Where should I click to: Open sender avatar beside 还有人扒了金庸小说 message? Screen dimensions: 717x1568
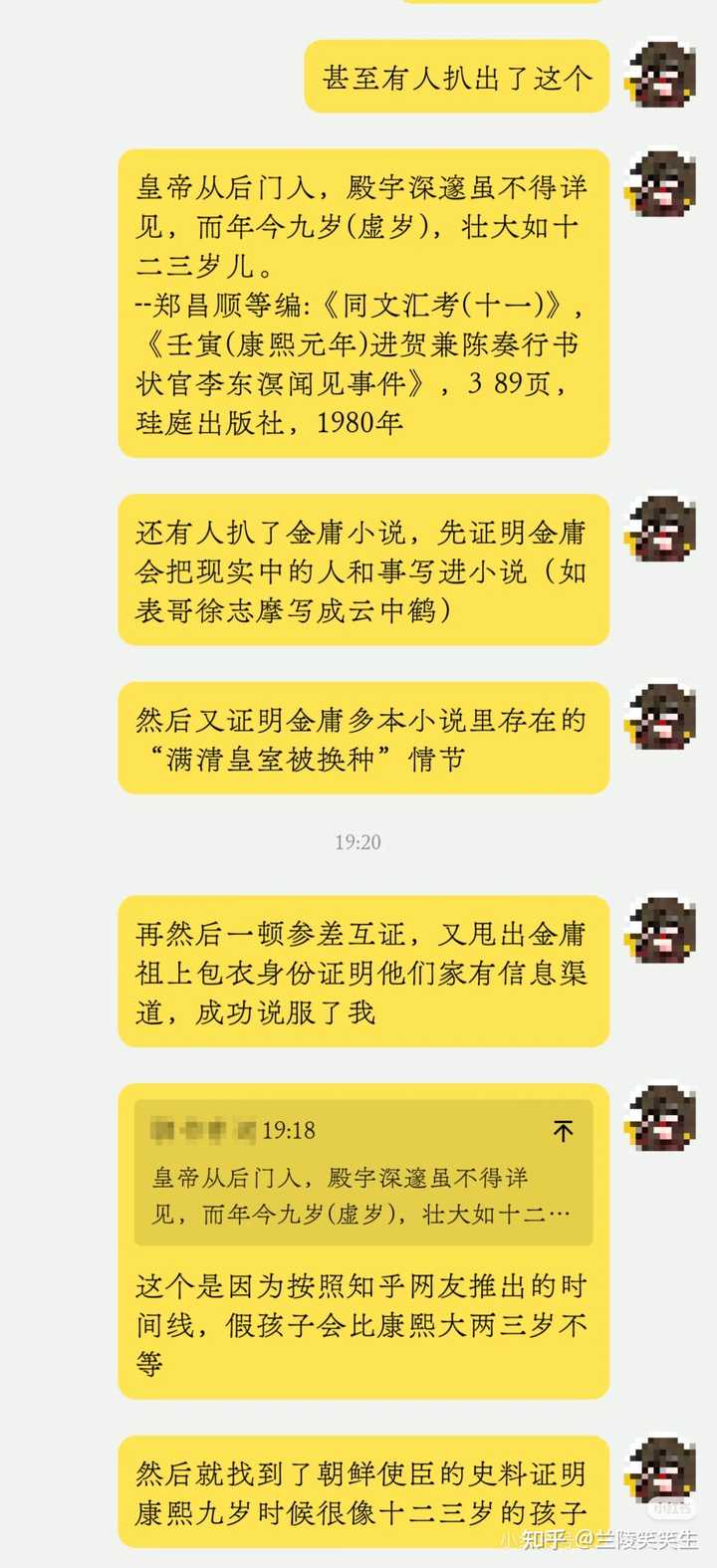tap(659, 528)
